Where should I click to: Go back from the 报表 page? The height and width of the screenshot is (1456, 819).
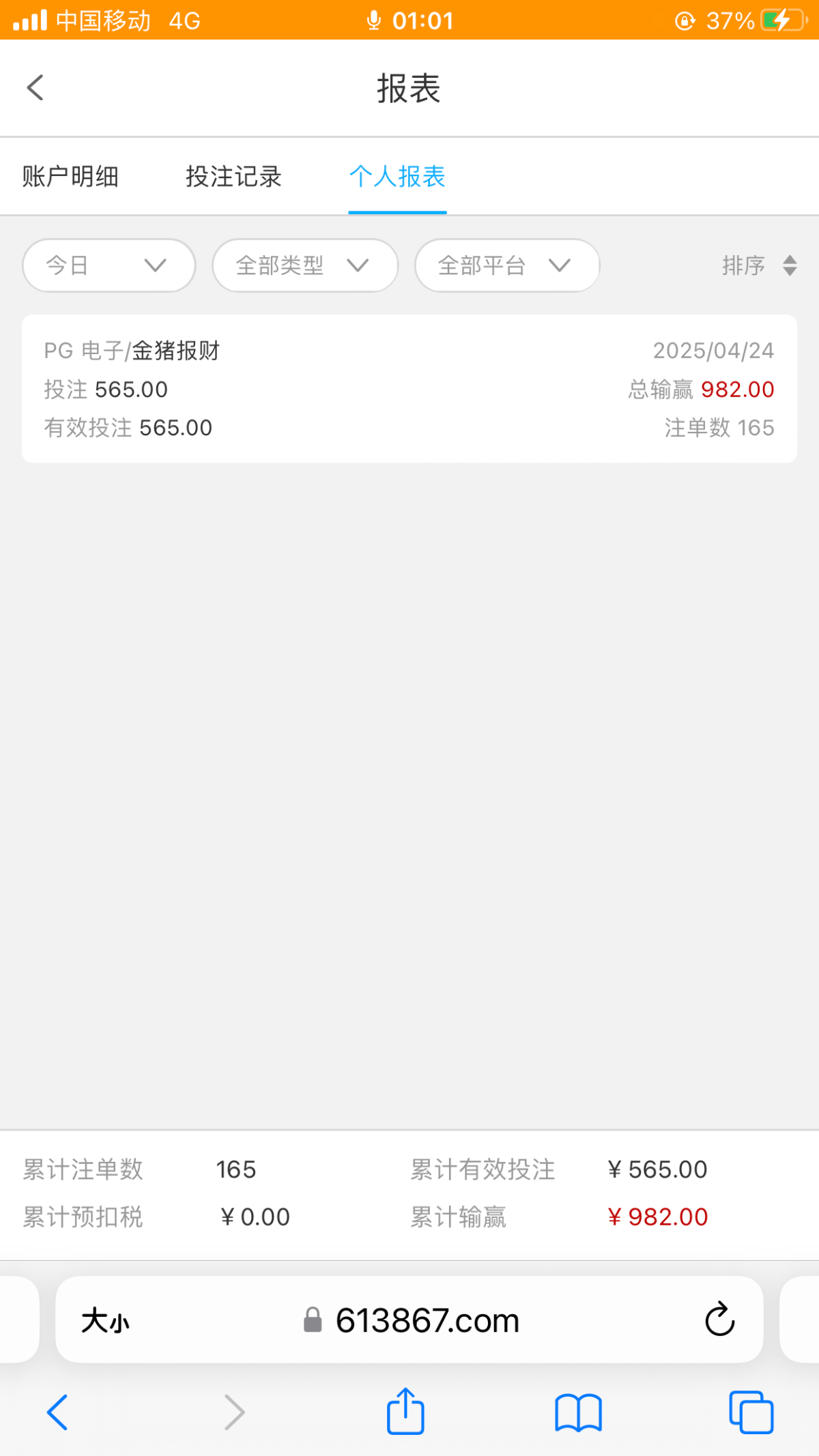pyautogui.click(x=35, y=88)
